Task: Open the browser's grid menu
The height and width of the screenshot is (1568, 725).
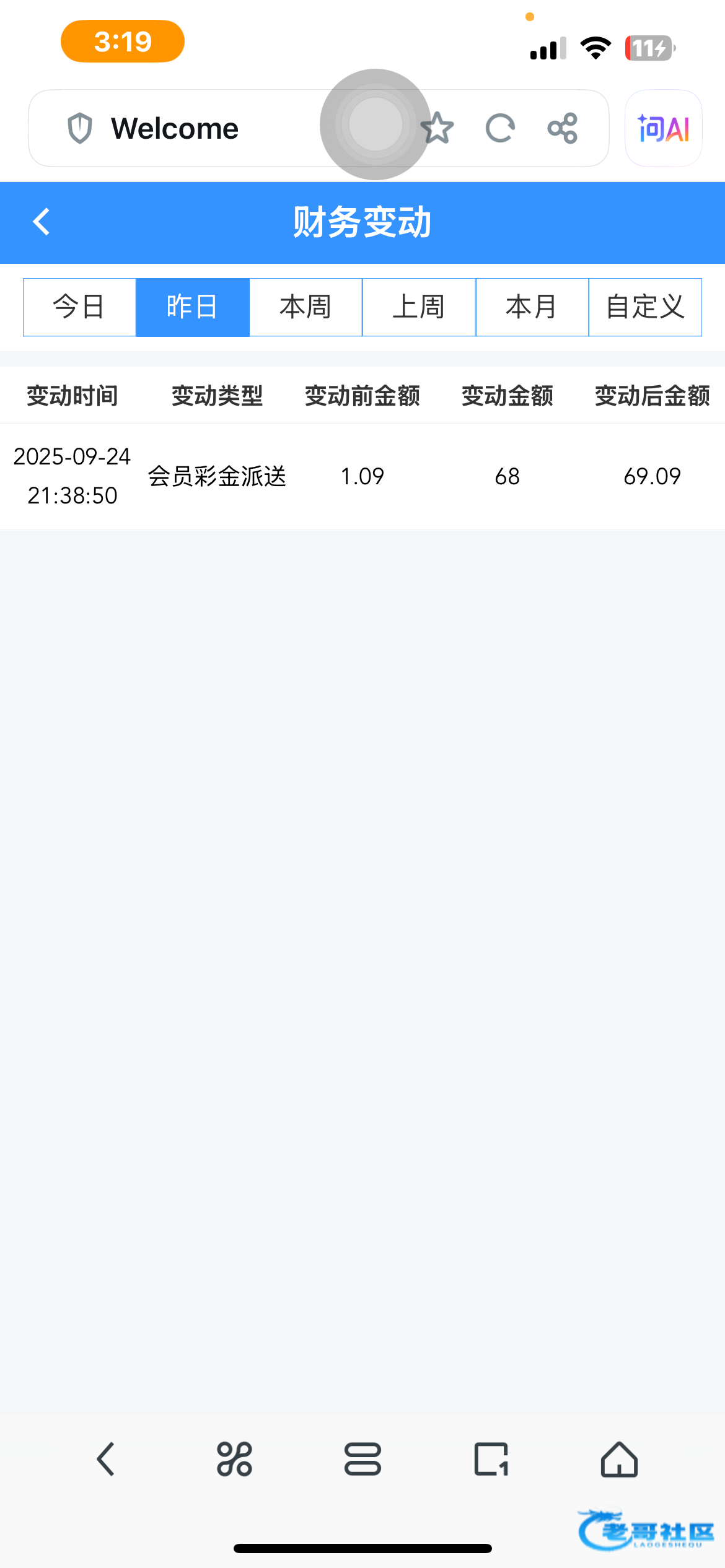Action: 234,1459
